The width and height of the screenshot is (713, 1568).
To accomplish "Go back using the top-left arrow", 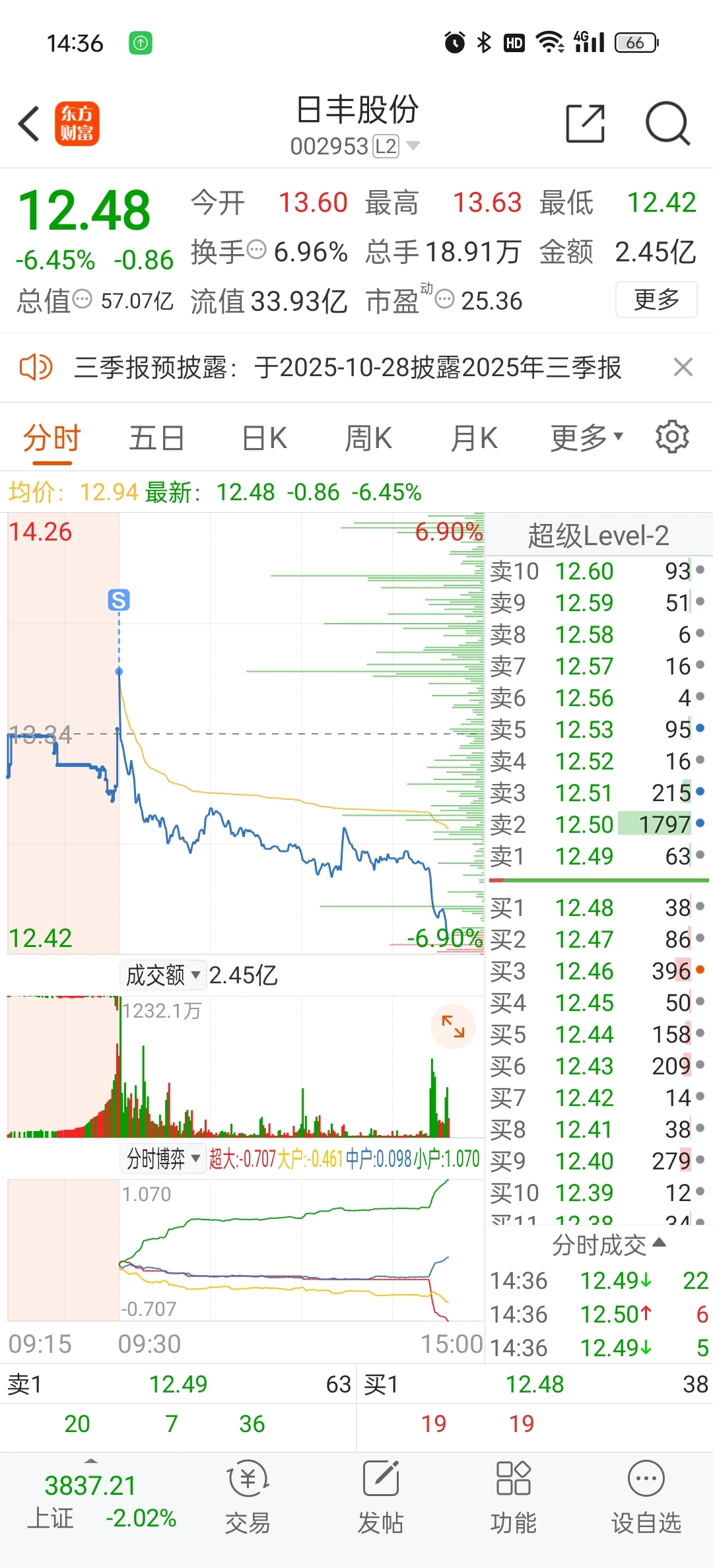I will click(30, 123).
